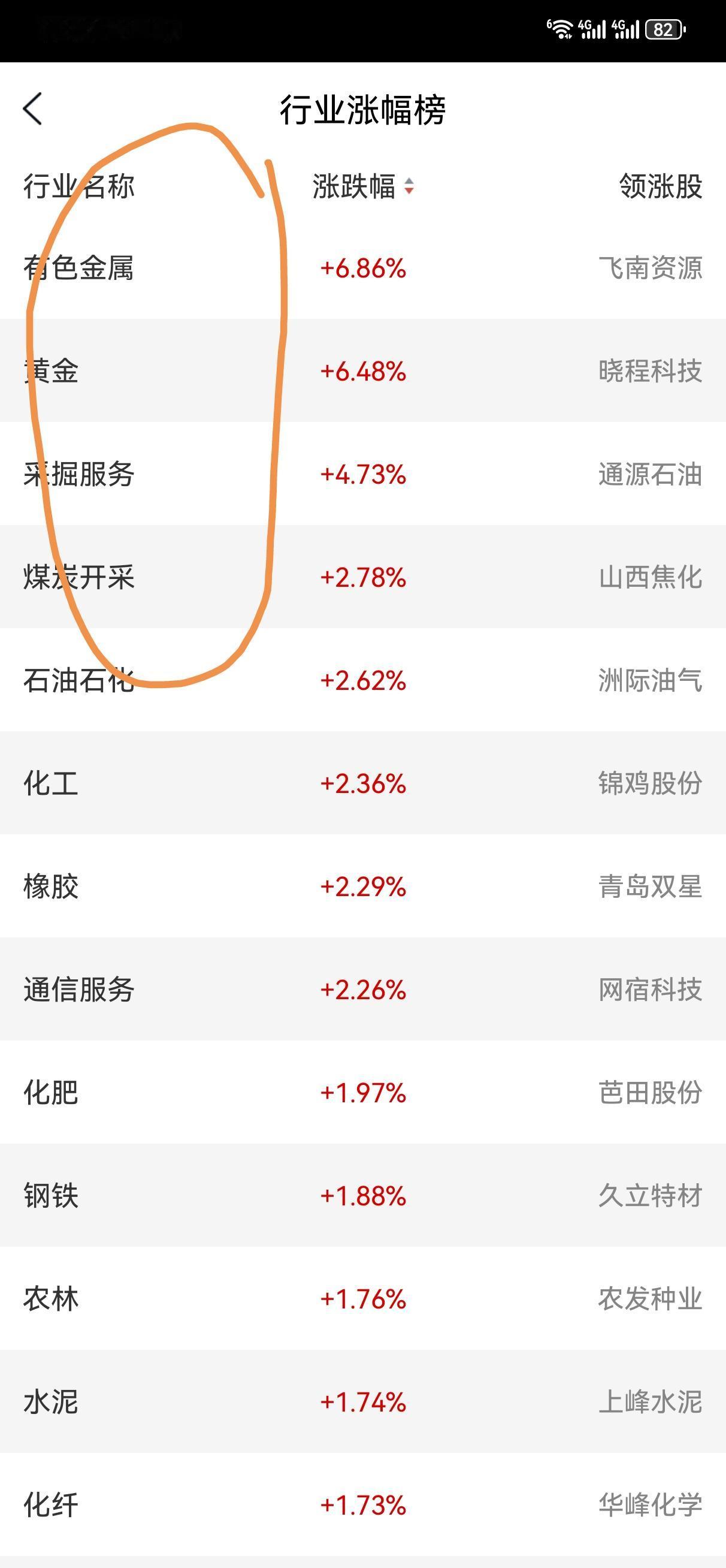Open the 化肥 industry row
The width and height of the screenshot is (726, 1568).
362,1092
